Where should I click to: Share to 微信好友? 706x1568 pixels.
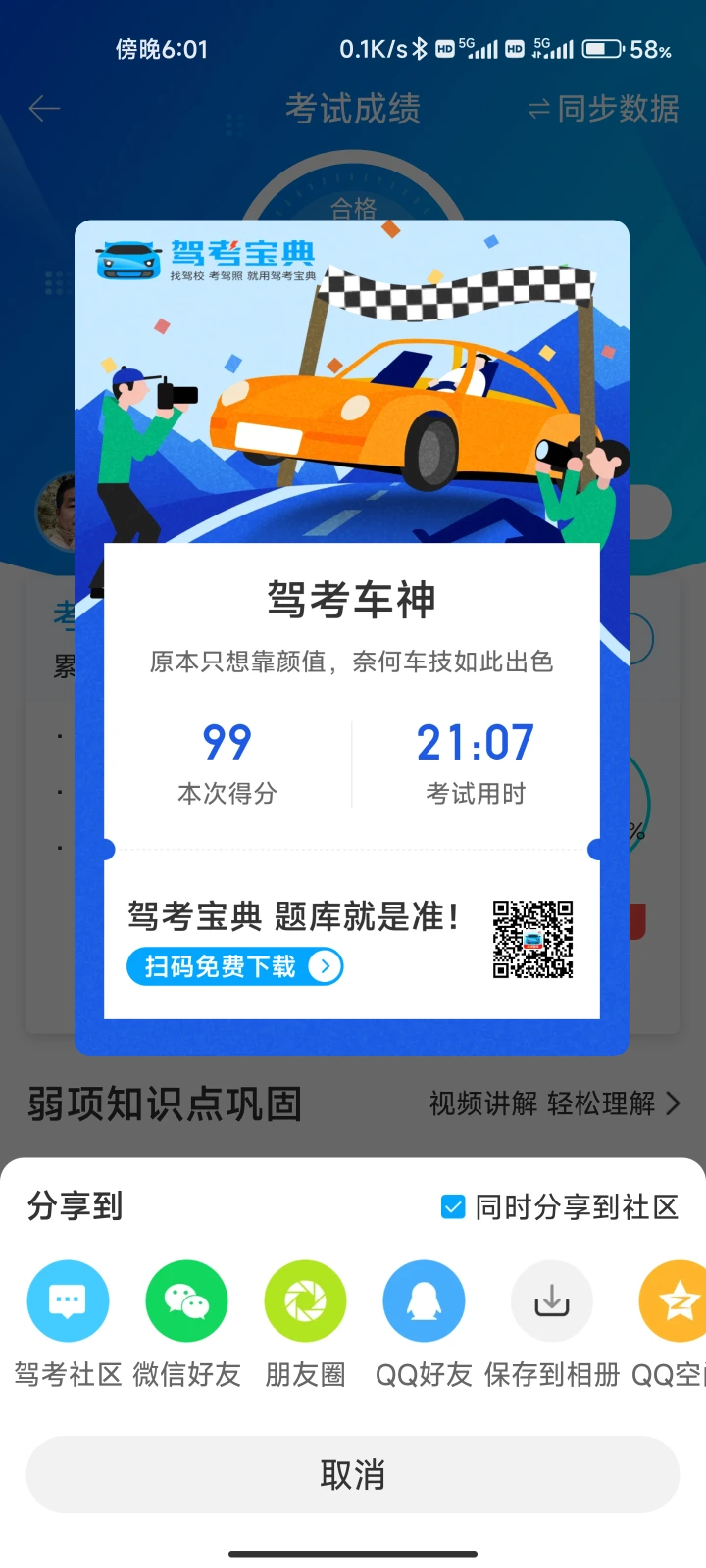[x=186, y=1301]
